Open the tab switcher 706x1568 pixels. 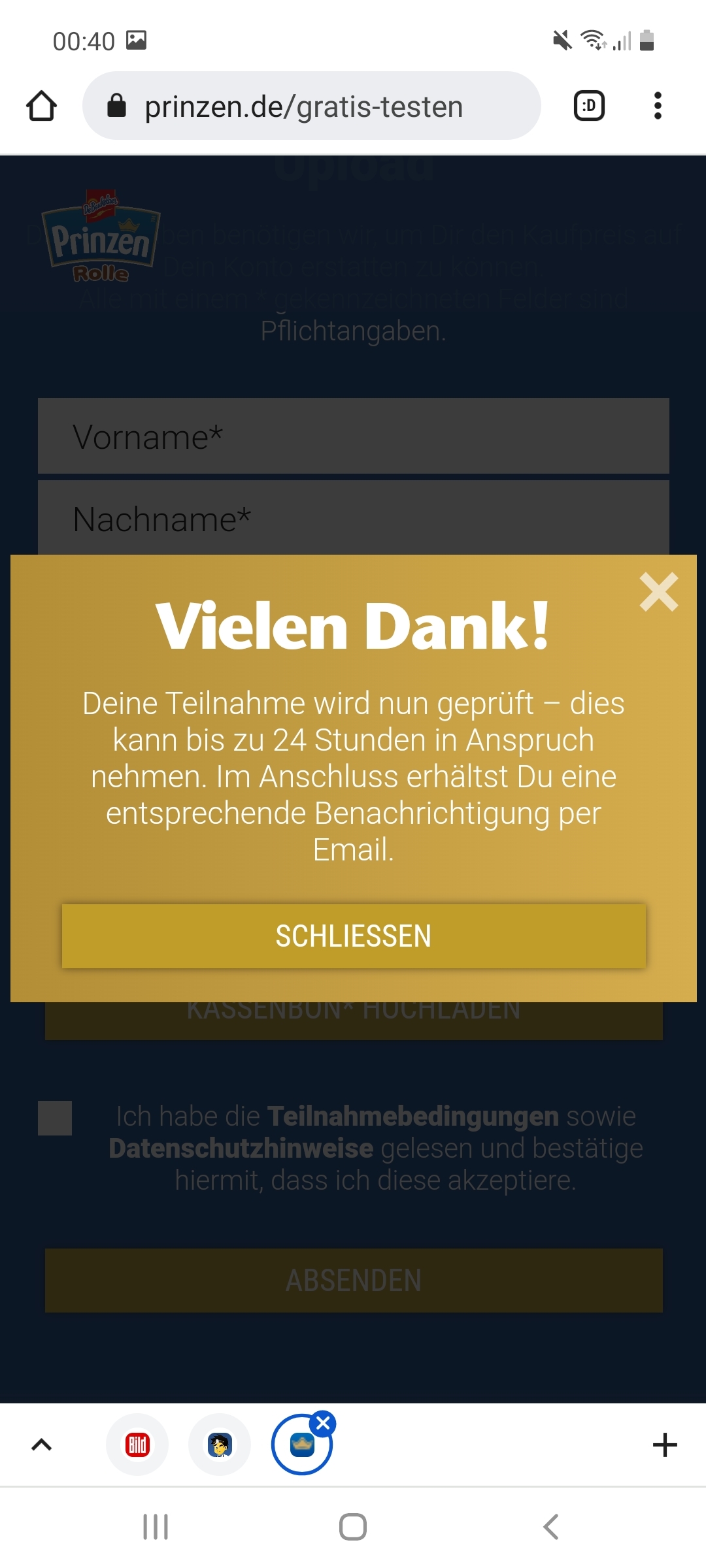pos(589,106)
